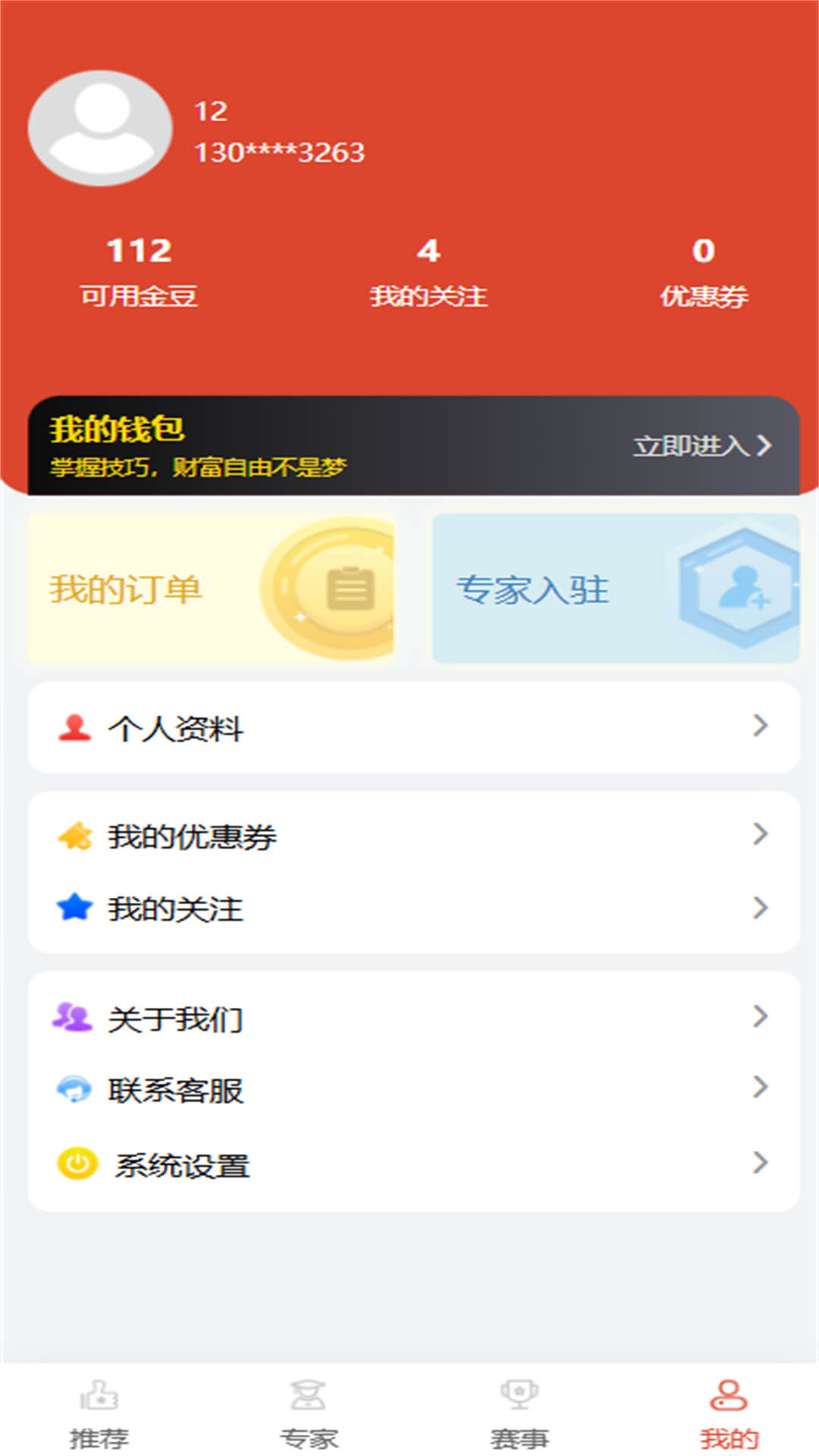The image size is (819, 1456).
Task: Expand the 个人资料 row chevron
Action: click(760, 726)
